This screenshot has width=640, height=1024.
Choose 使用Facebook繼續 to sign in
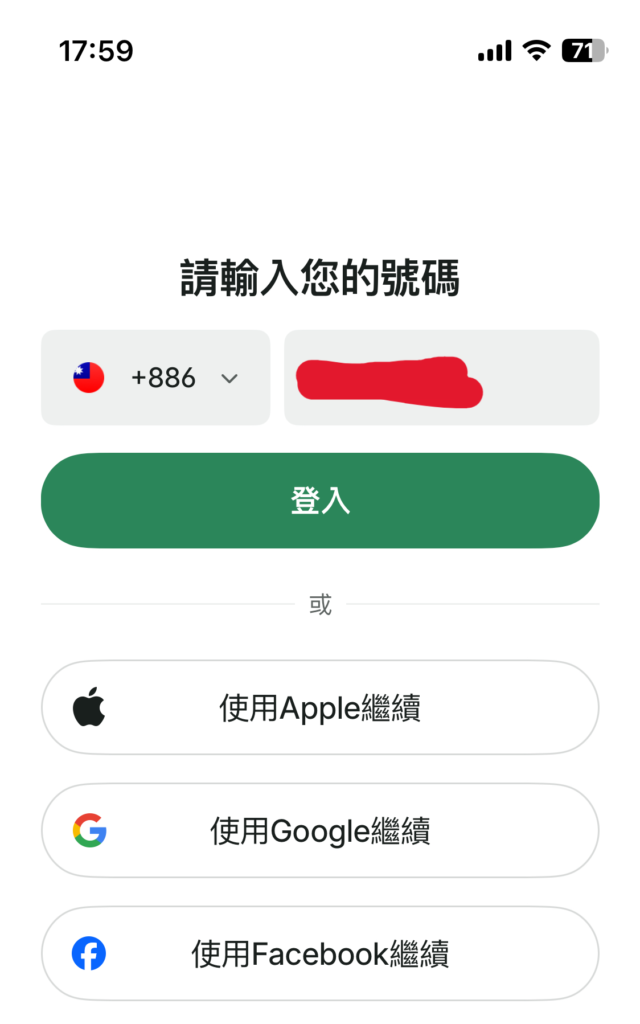coord(320,953)
